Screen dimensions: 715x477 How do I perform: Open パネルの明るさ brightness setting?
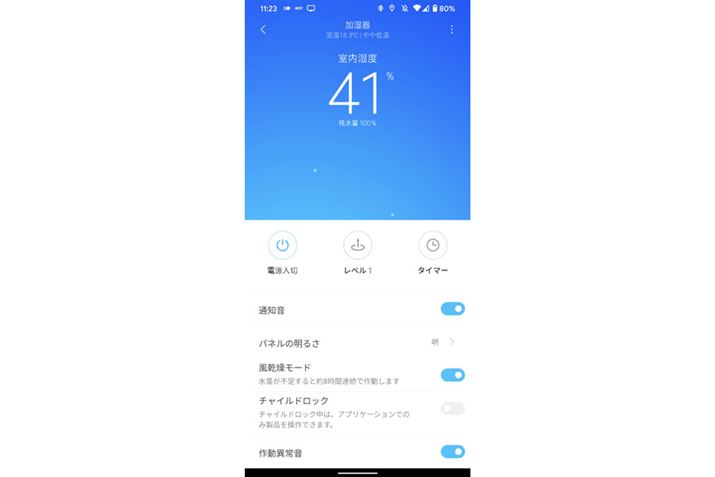coord(357,342)
